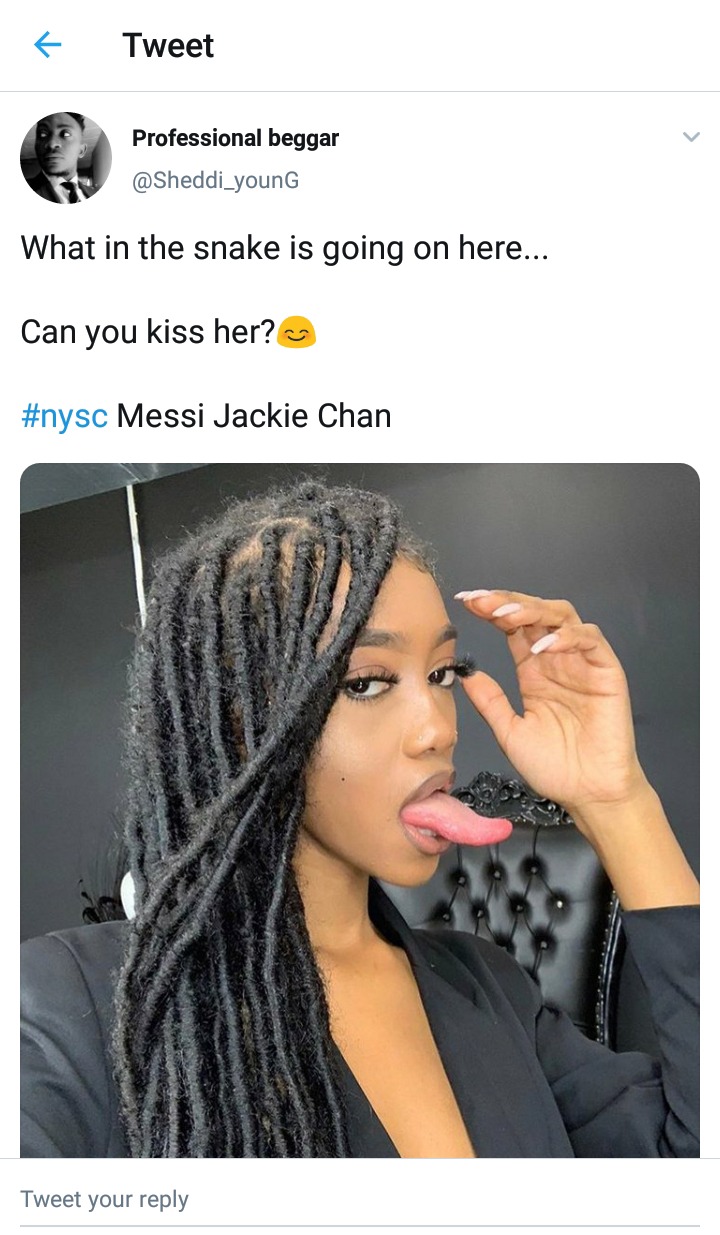
Task: Open the #nysc hashtag
Action: [64, 415]
